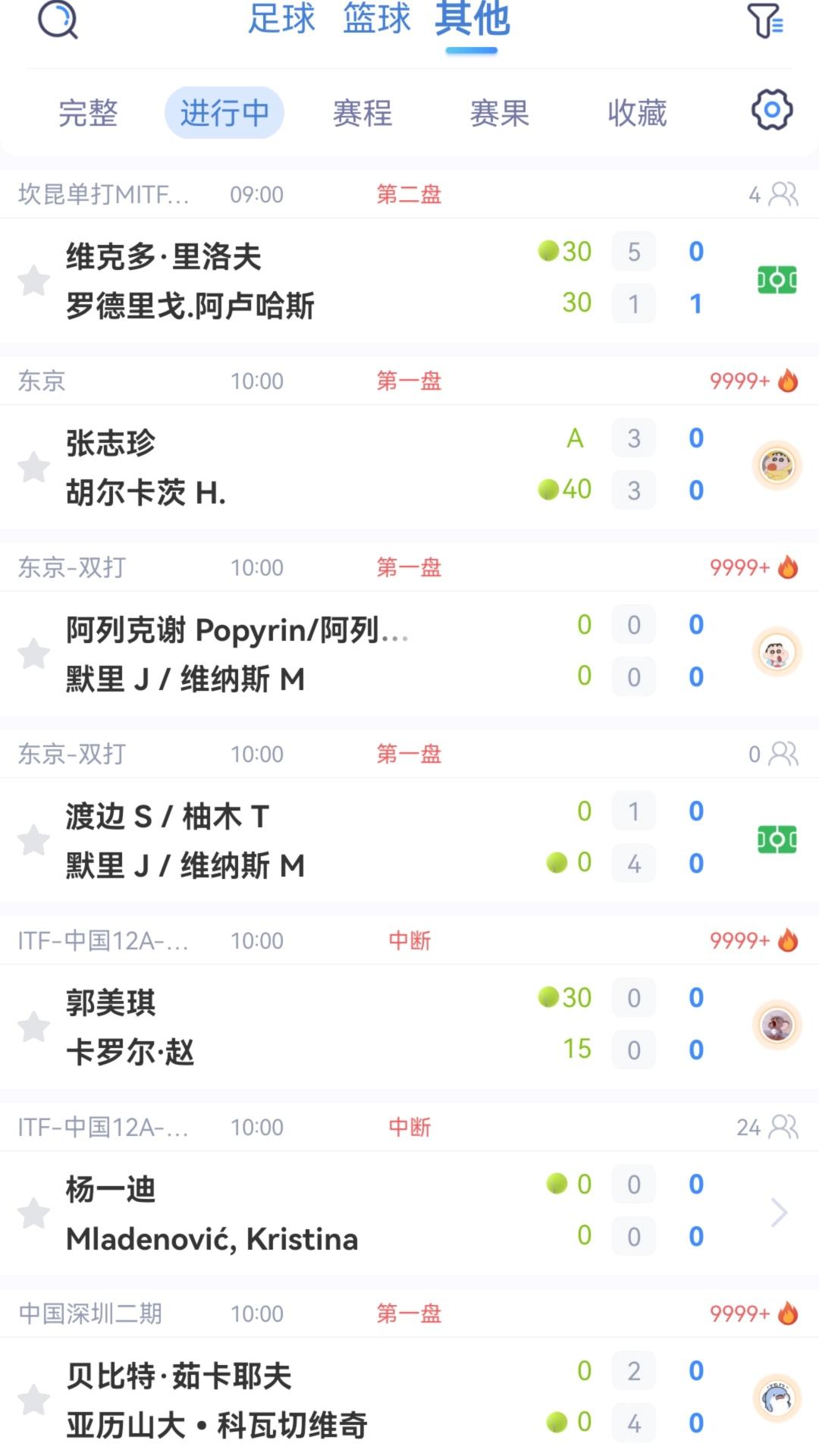Viewport: 819px width, 1456px height.
Task: View the anchor avatar on 贝比特·茹卡耶夫 match
Action: 777,1398
